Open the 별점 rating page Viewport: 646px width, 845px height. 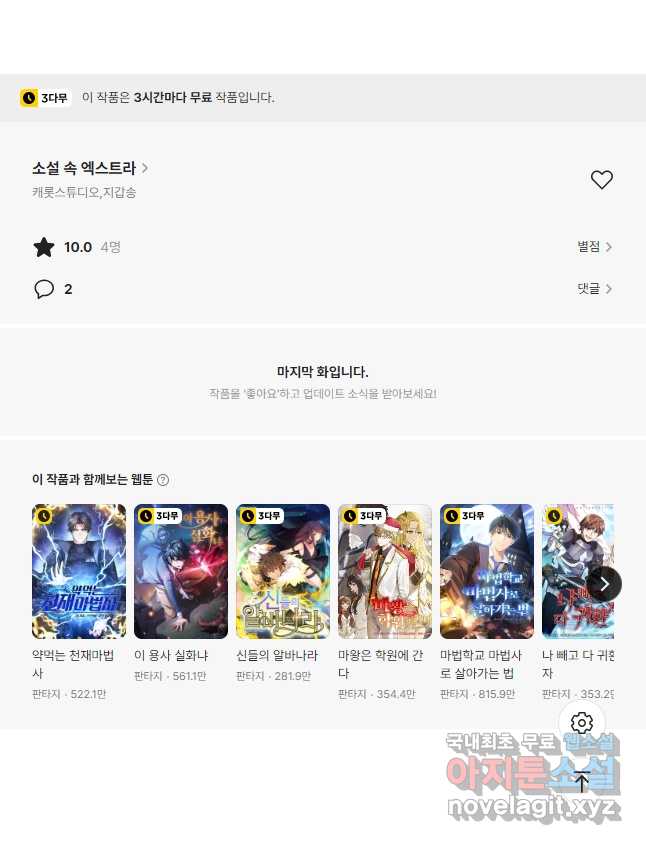594,247
